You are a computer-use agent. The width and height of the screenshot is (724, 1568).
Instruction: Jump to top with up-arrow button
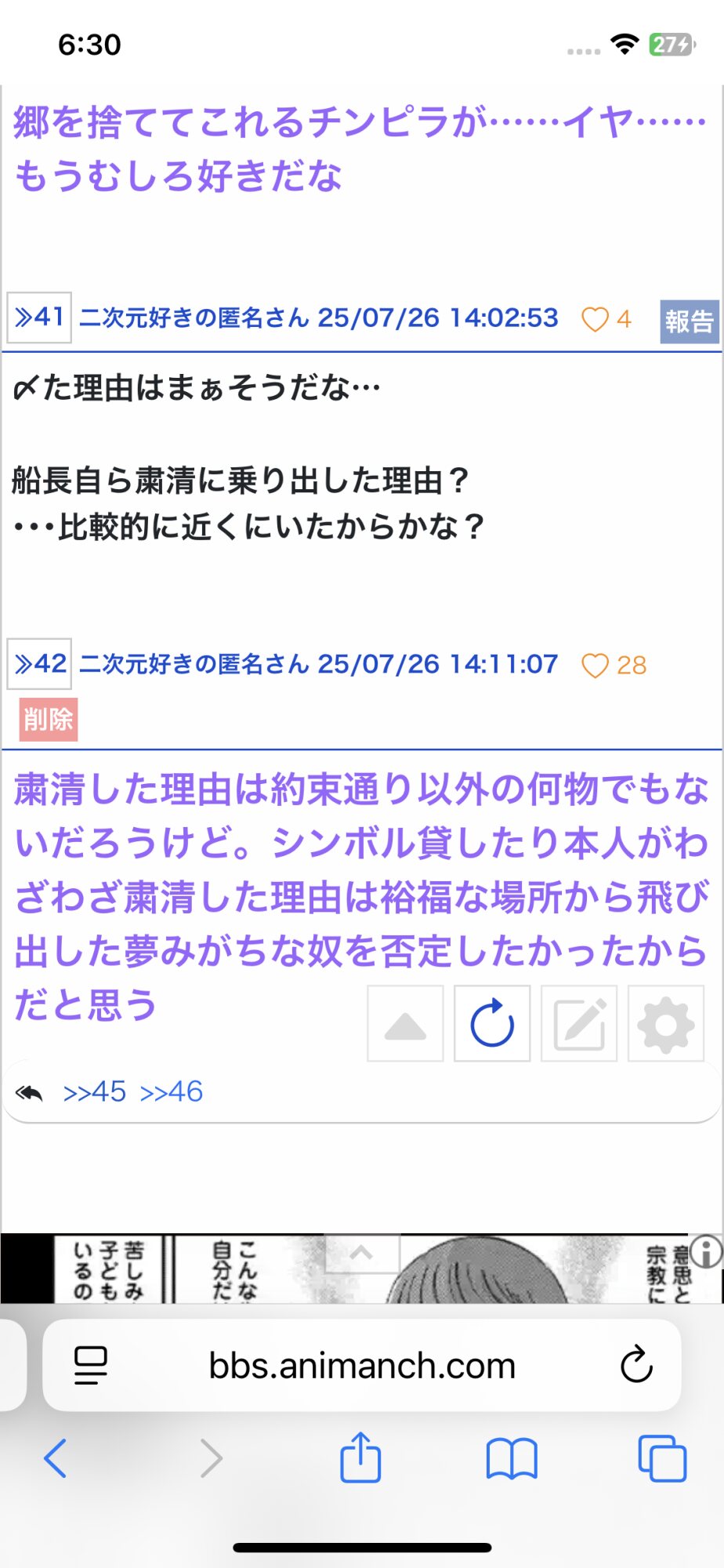tap(405, 1024)
